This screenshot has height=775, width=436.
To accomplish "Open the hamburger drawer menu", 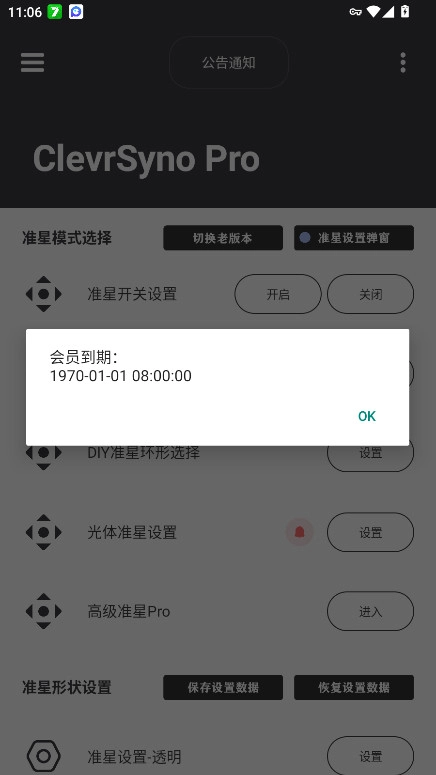I will (x=33, y=63).
